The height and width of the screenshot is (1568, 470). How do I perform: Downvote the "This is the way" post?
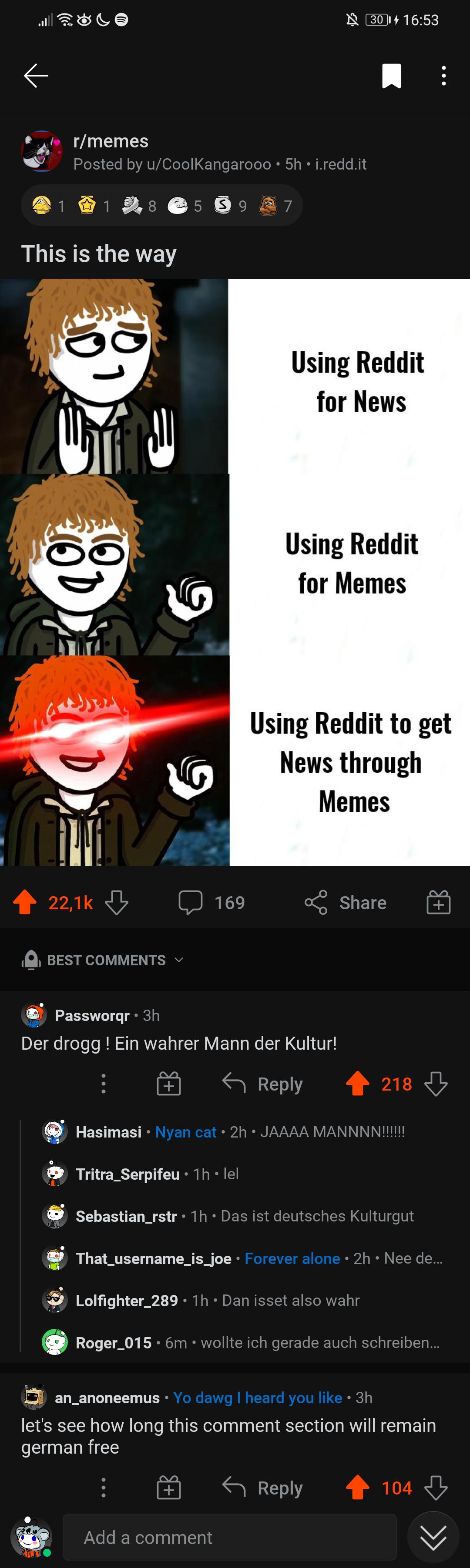[116, 902]
